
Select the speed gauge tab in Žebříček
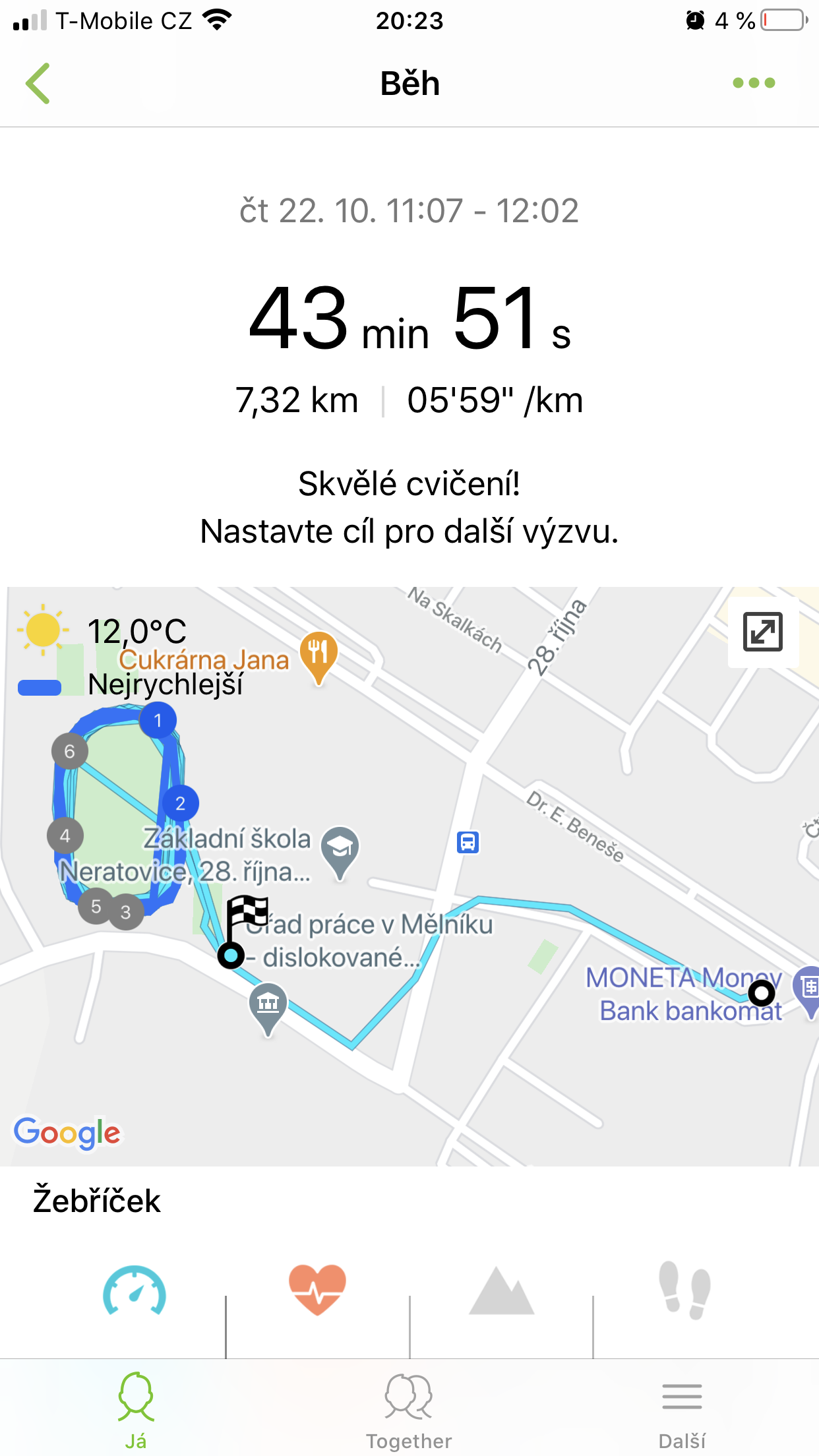coord(135,1291)
